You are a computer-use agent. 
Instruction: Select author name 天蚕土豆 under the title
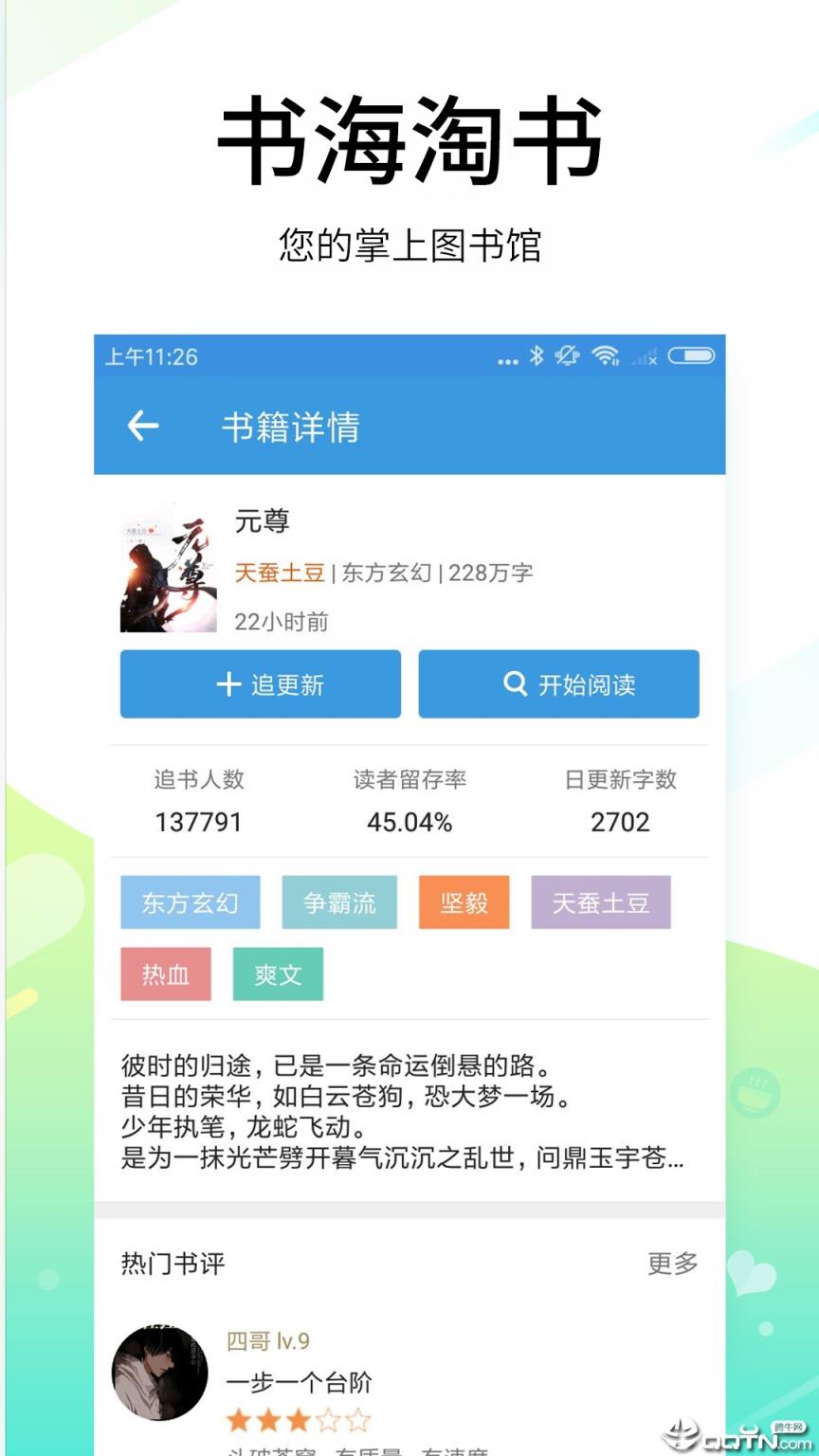pyautogui.click(x=280, y=573)
